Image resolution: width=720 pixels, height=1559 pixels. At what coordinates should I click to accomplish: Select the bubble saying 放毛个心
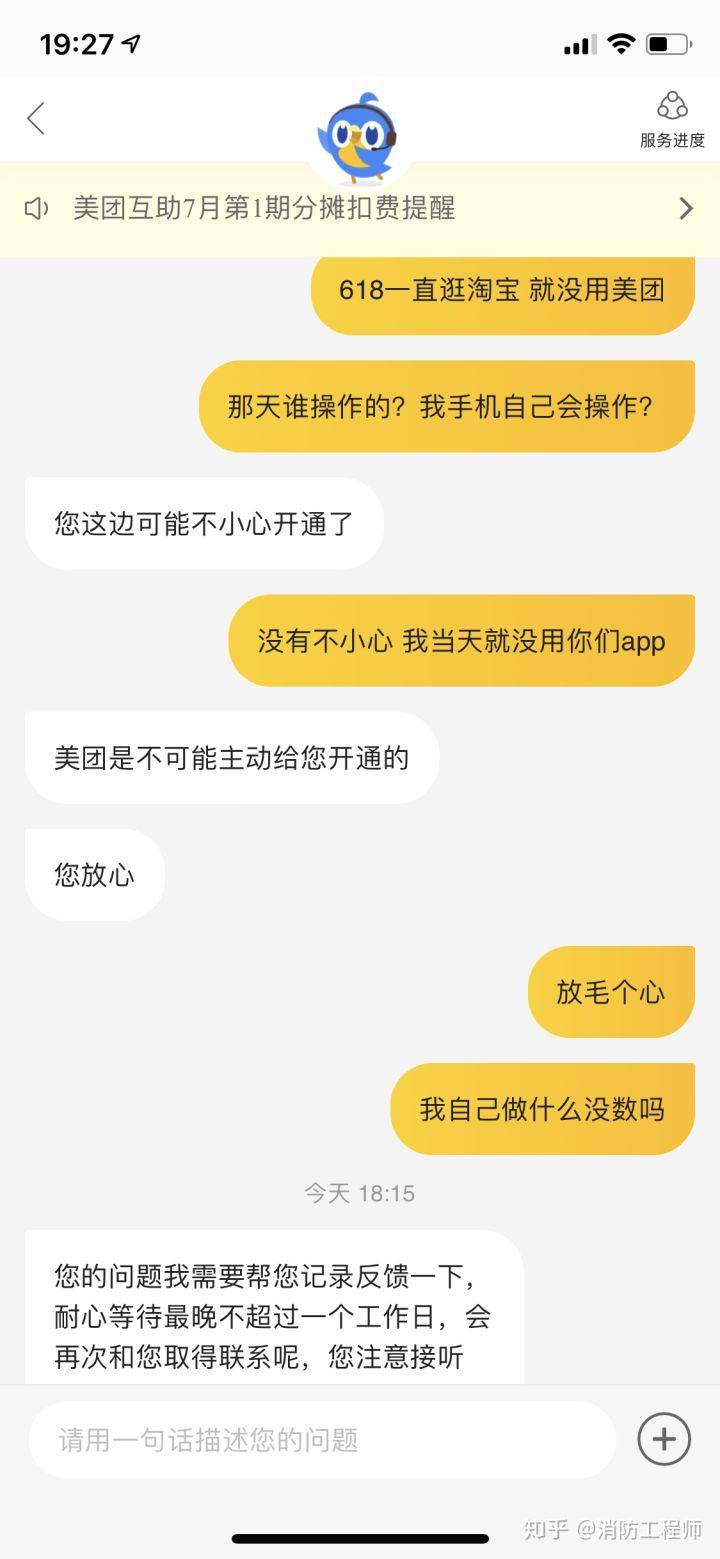coord(611,990)
